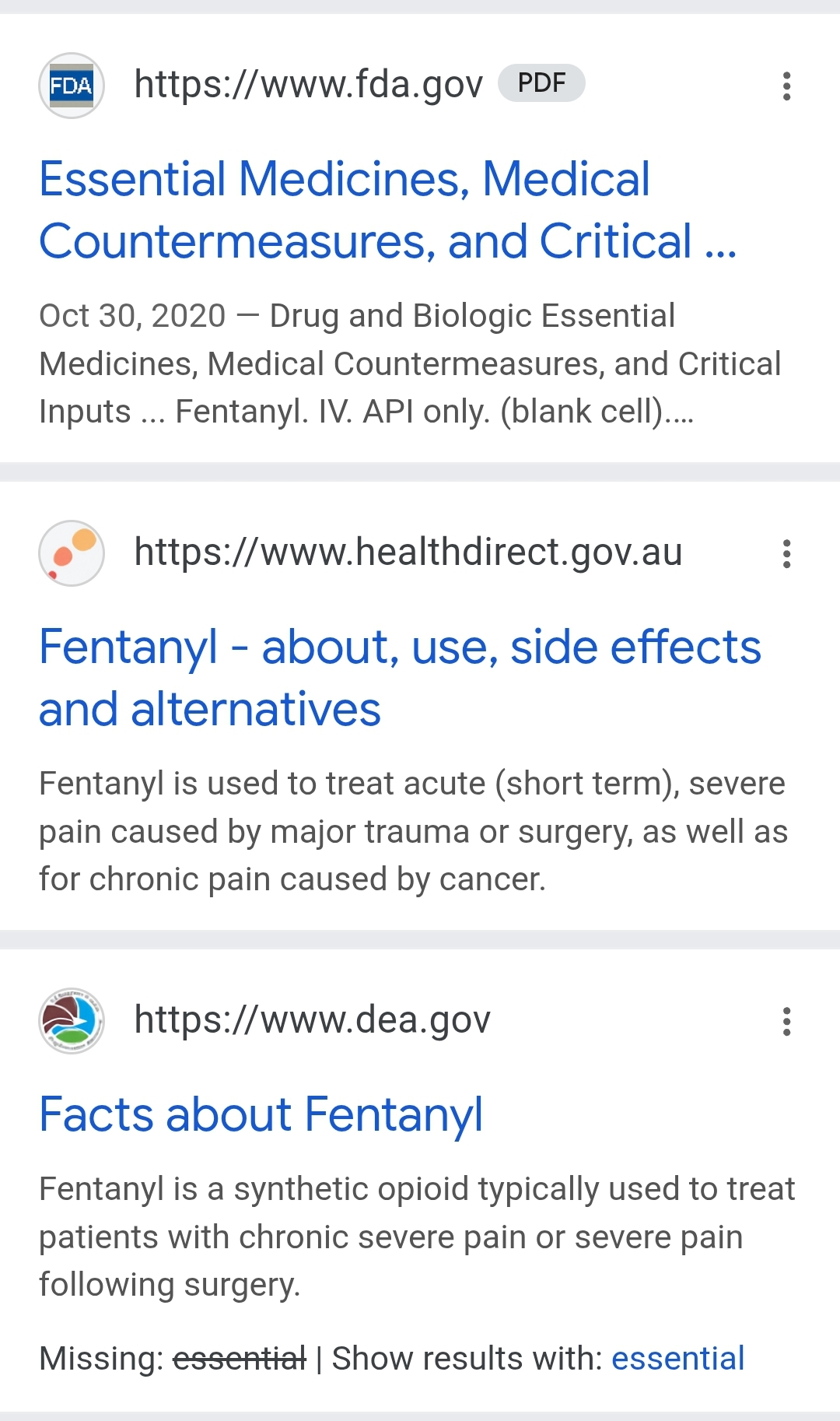
Task: Open the Facts about Fentanyl result
Action: 261,1114
